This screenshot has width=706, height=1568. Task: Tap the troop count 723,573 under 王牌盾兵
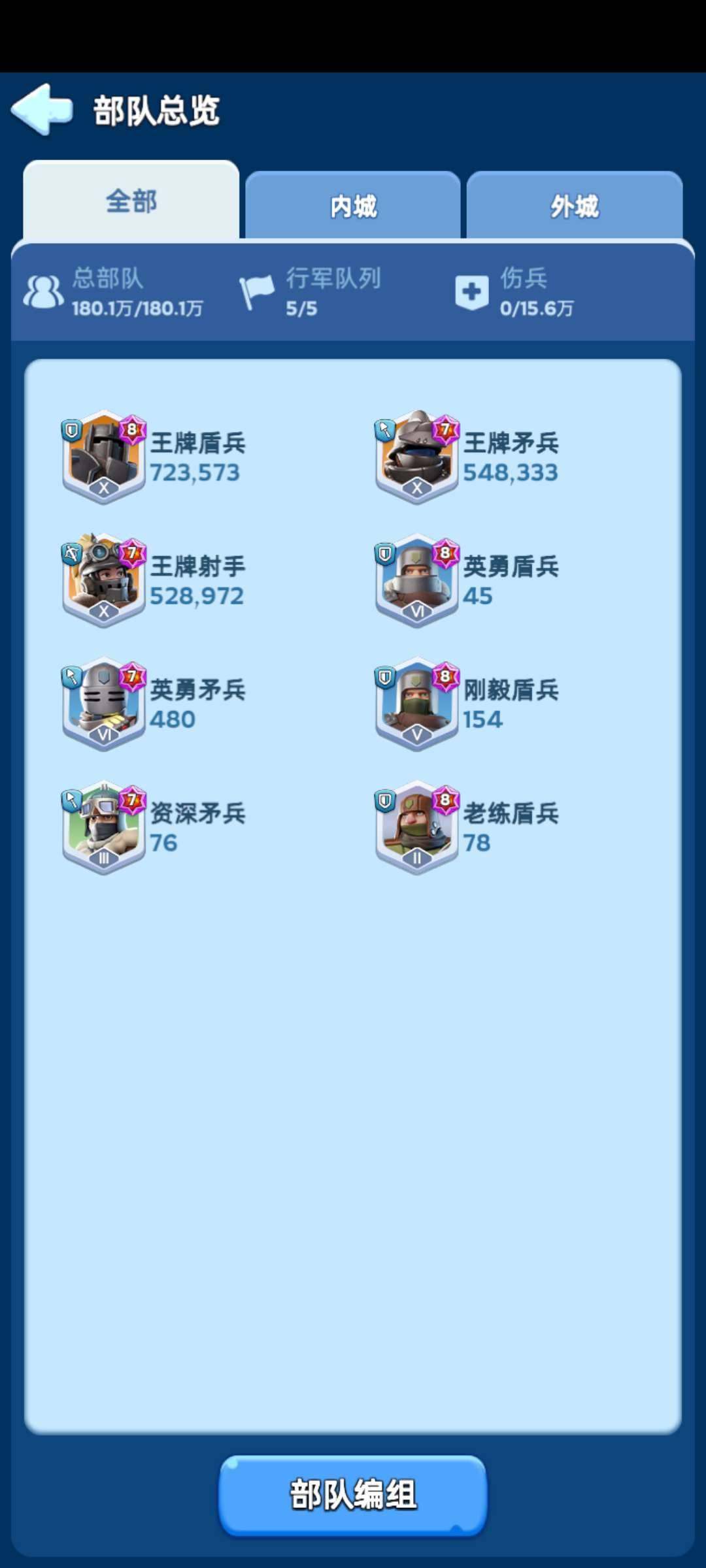pos(194,473)
